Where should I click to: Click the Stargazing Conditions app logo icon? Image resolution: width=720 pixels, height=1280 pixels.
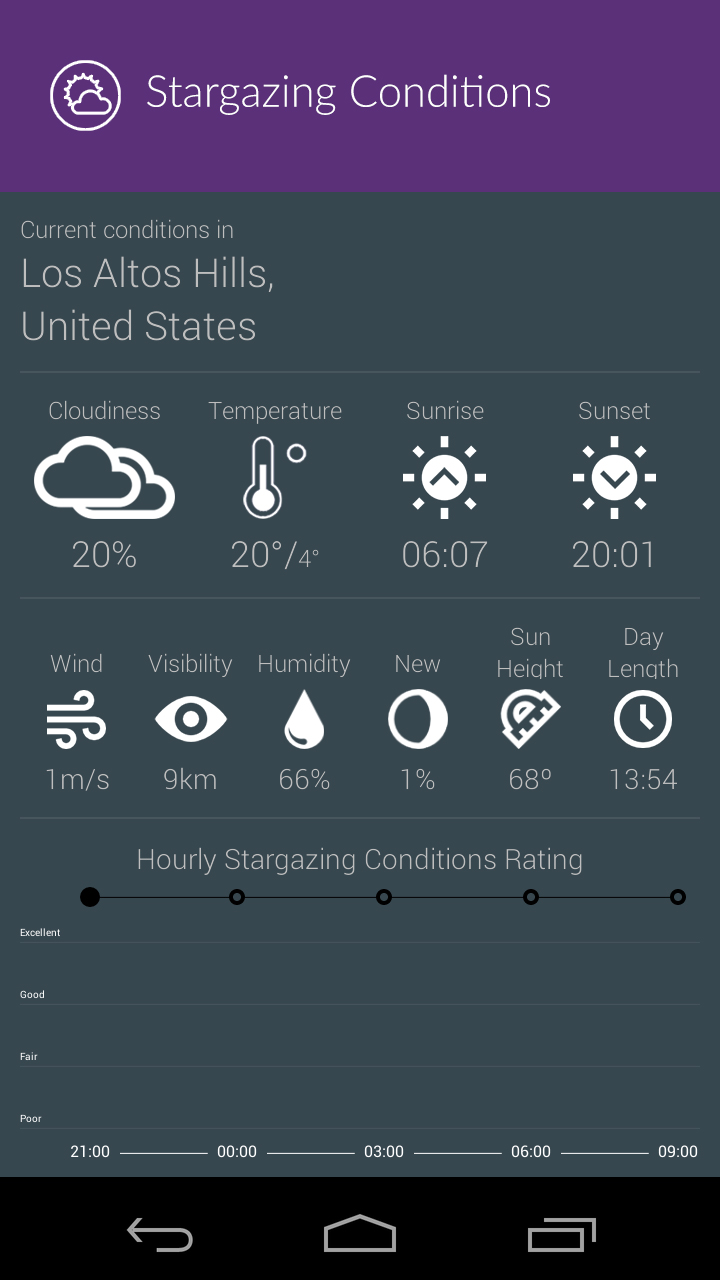click(x=84, y=94)
